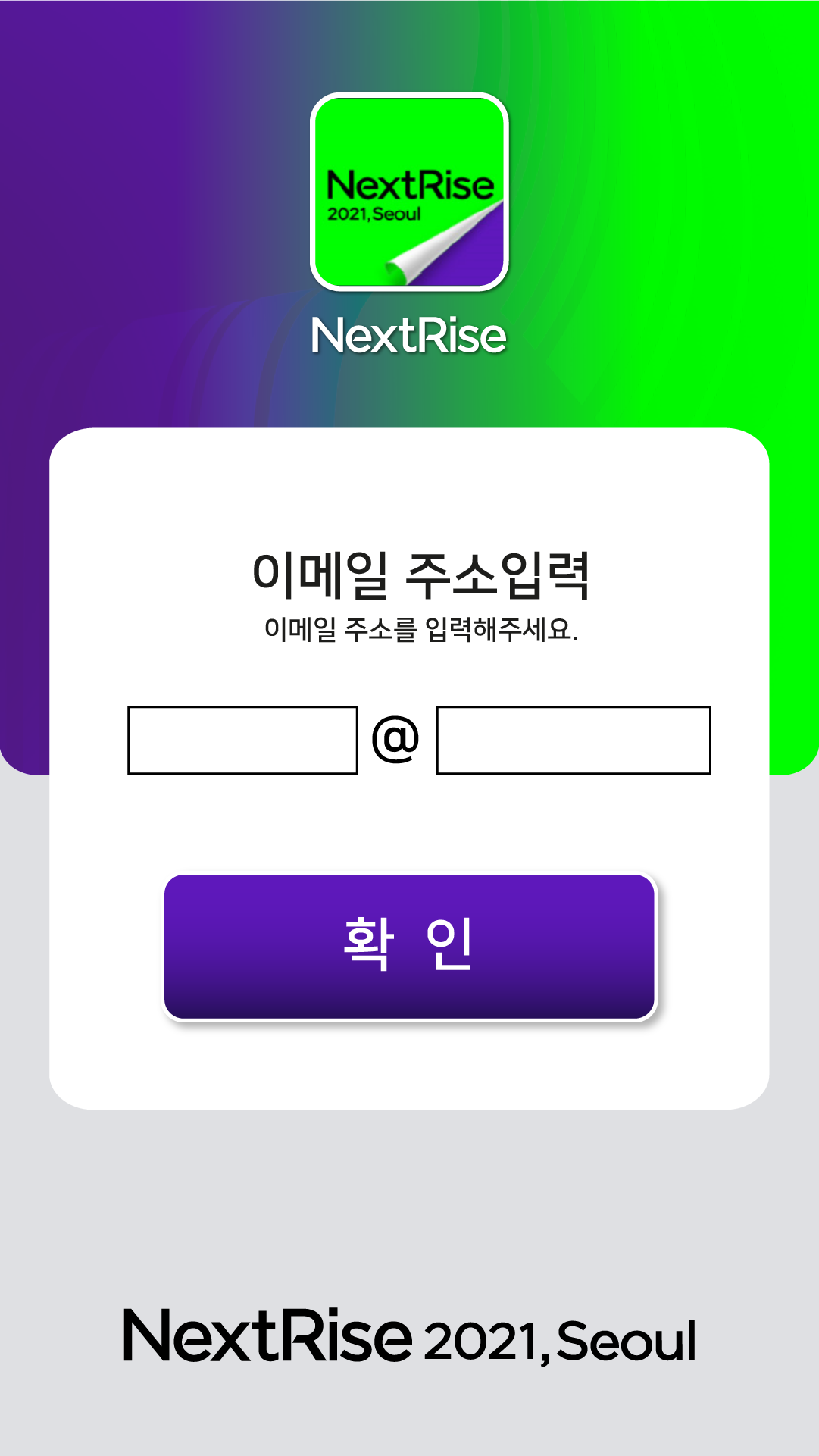Screen dimensions: 819x1456
Task: Tap the email username field before @
Action: coord(242,741)
